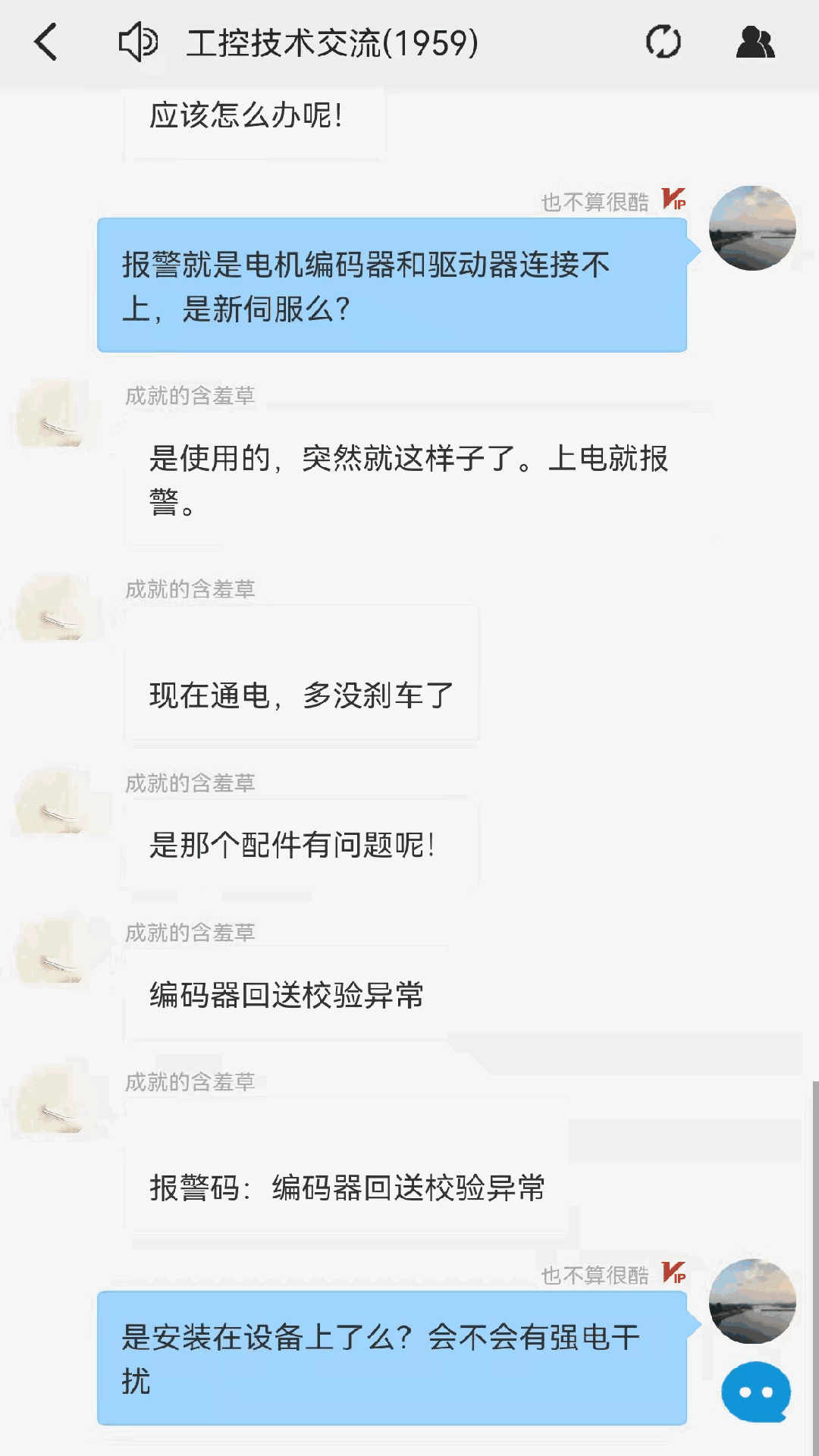This screenshot has height=1456, width=819.
Task: Tap 也不算很酷's avatar beside 是安装在设备上了么 message
Action: [752, 1301]
